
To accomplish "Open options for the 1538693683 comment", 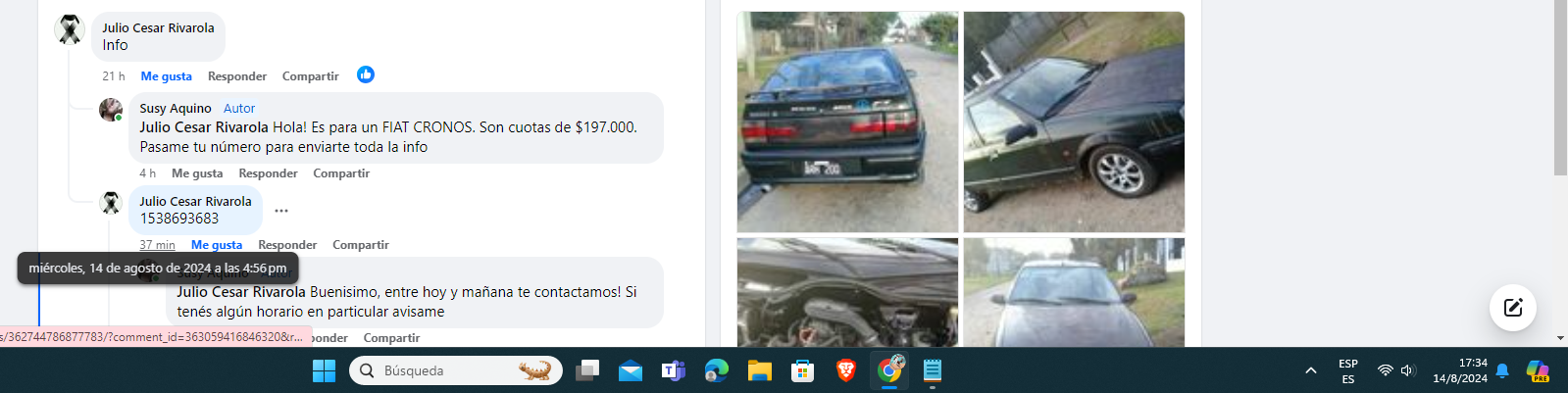I will 281,211.
